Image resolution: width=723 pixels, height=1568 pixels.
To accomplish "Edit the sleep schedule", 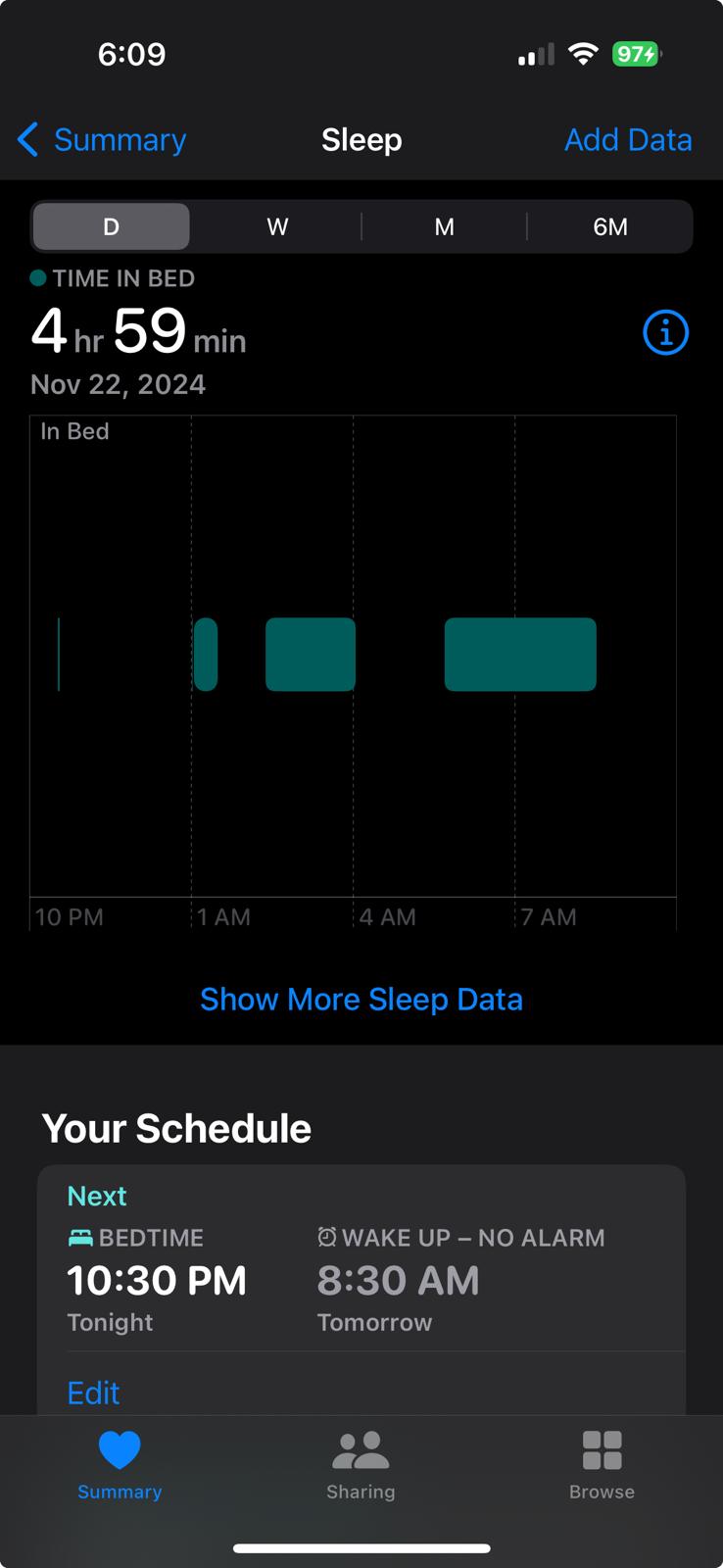I will tap(93, 1393).
